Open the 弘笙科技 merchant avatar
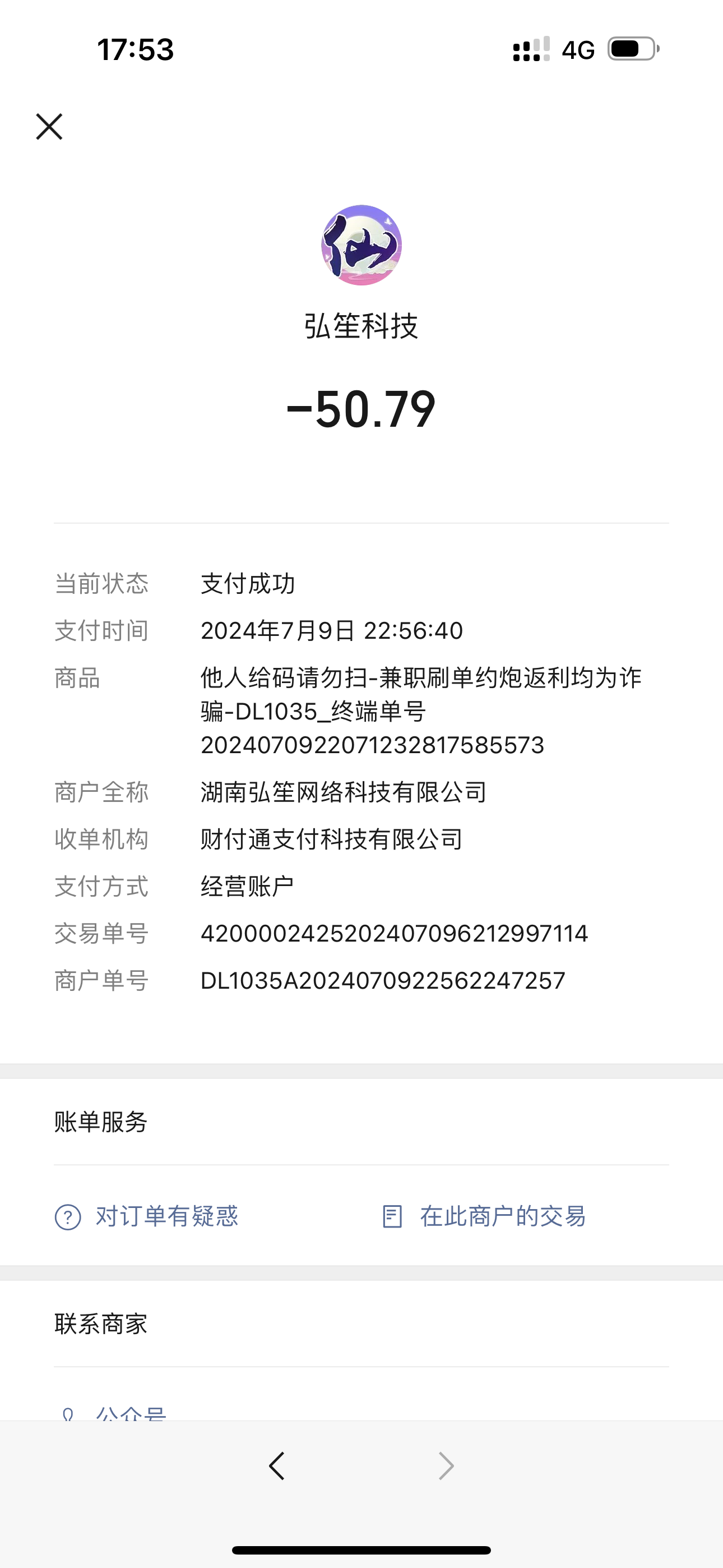Screen dimensions: 723x1568 pyautogui.click(x=361, y=245)
